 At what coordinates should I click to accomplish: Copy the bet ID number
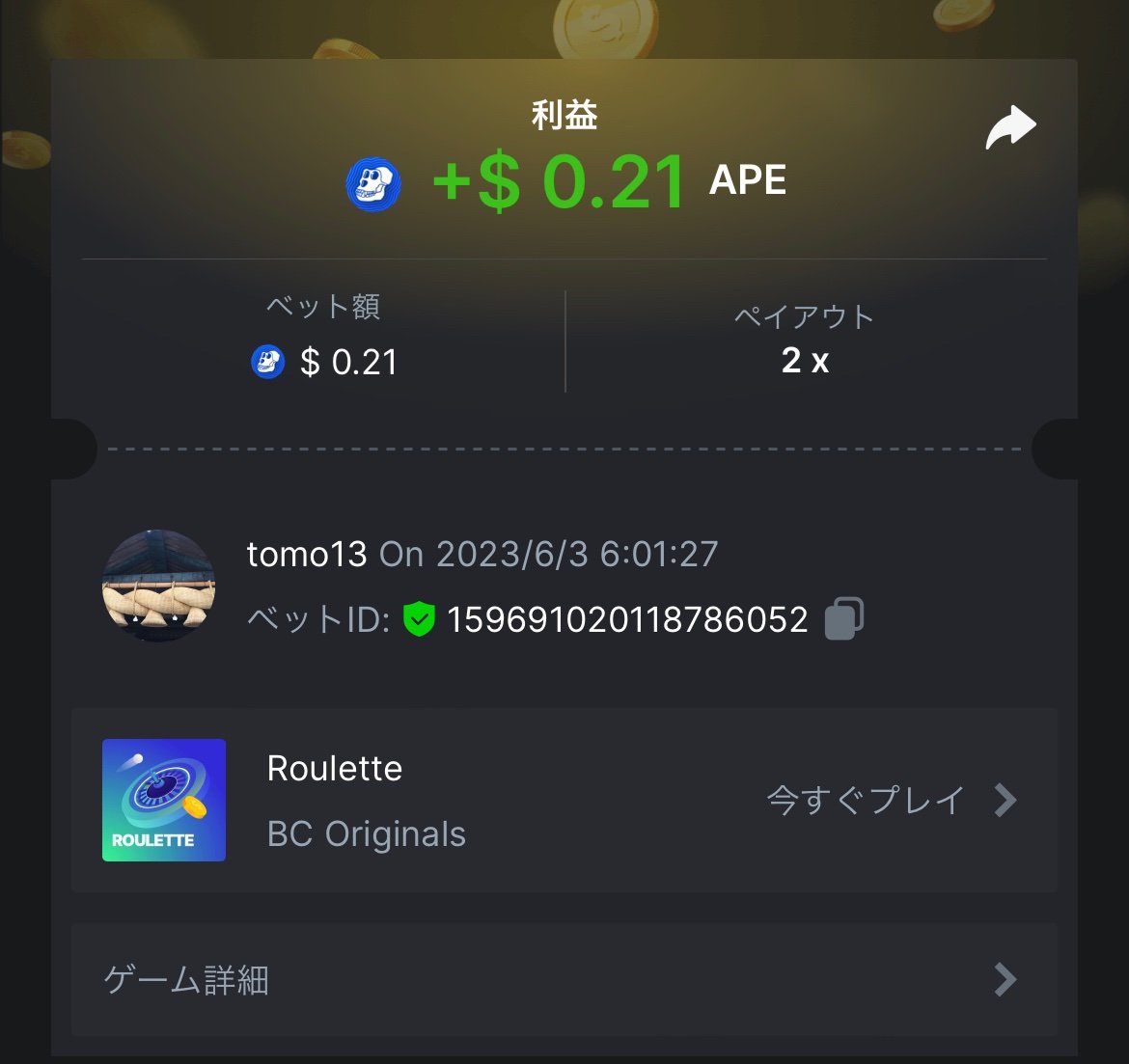[844, 618]
